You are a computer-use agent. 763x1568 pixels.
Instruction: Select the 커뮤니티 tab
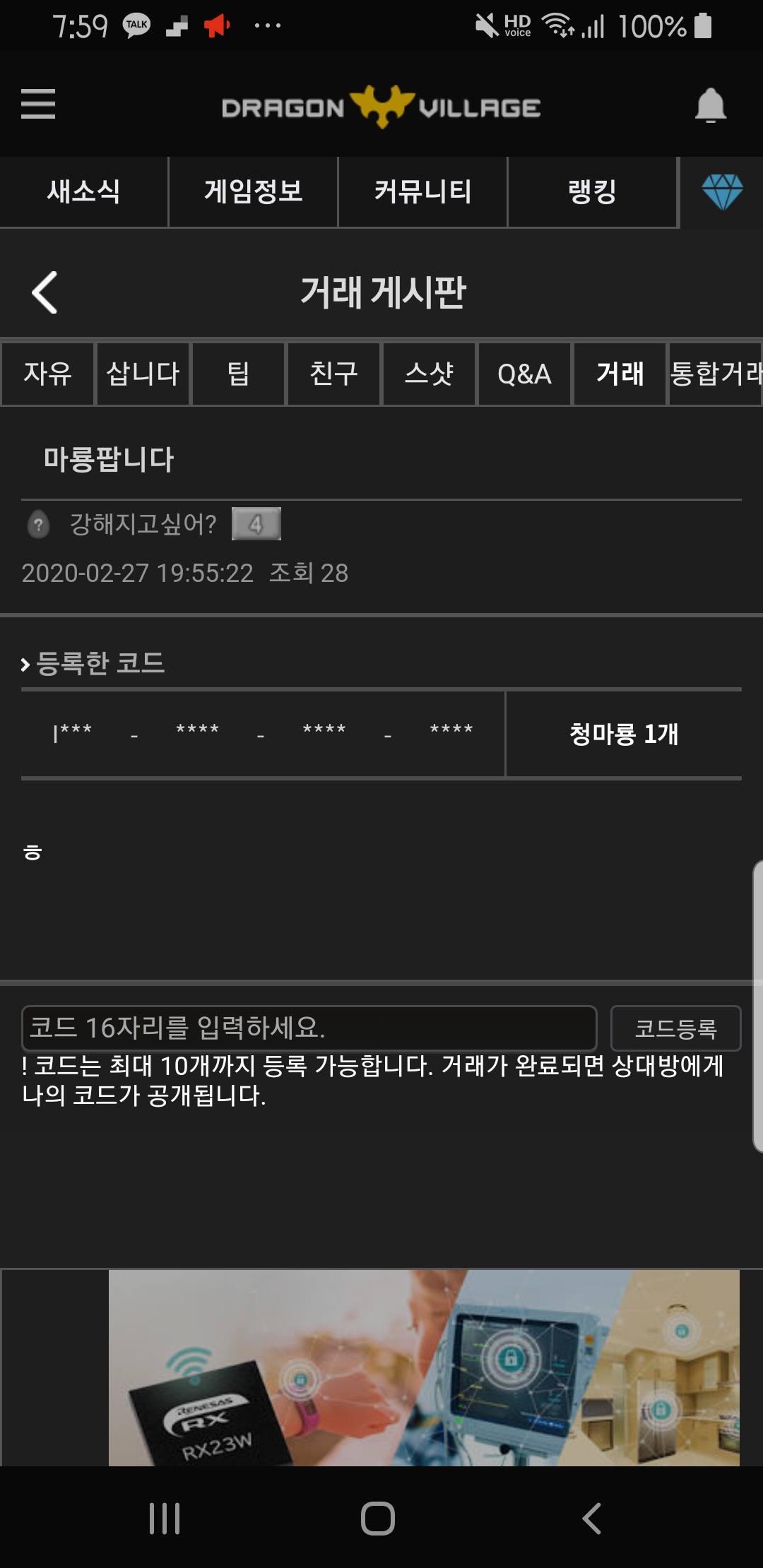pos(422,191)
